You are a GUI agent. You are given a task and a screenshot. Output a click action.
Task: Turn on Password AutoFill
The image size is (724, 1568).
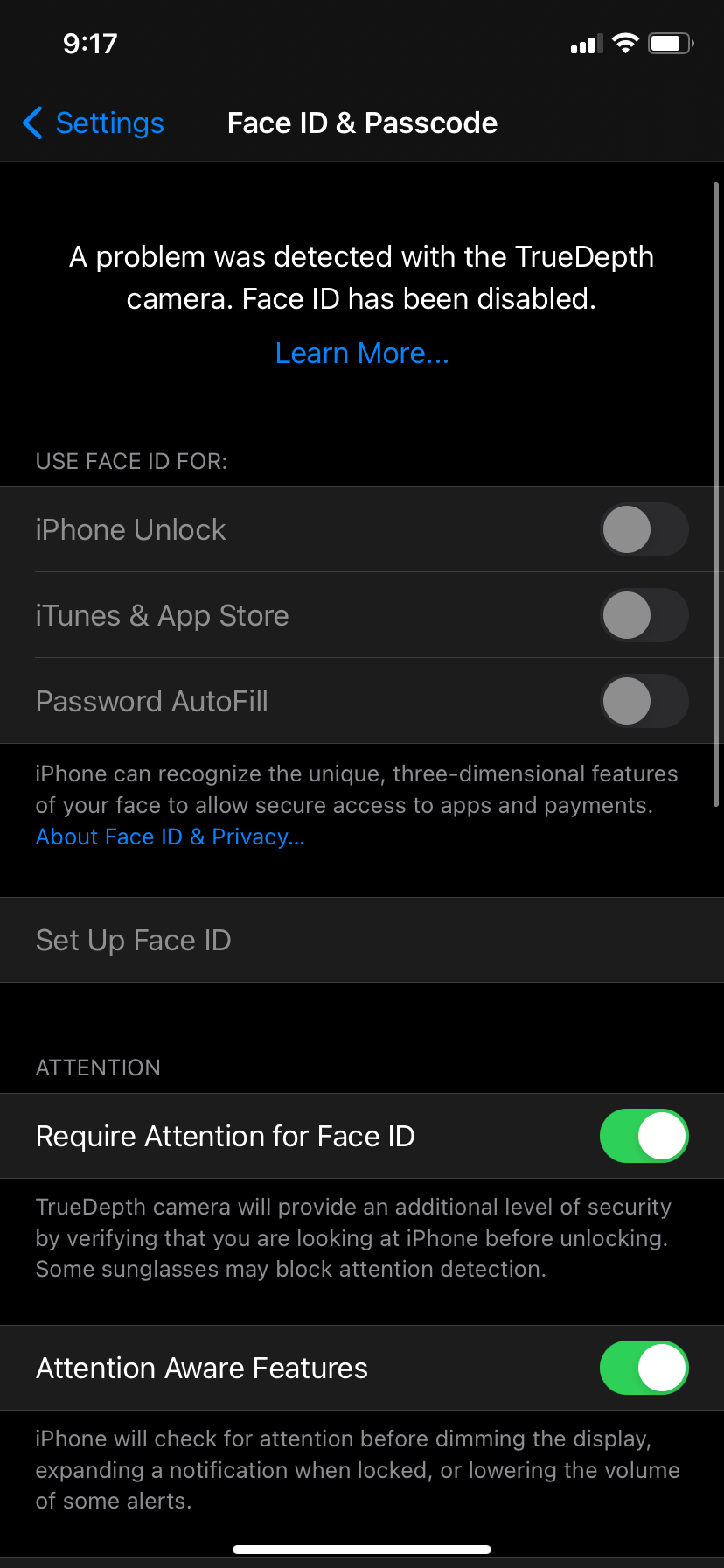644,701
